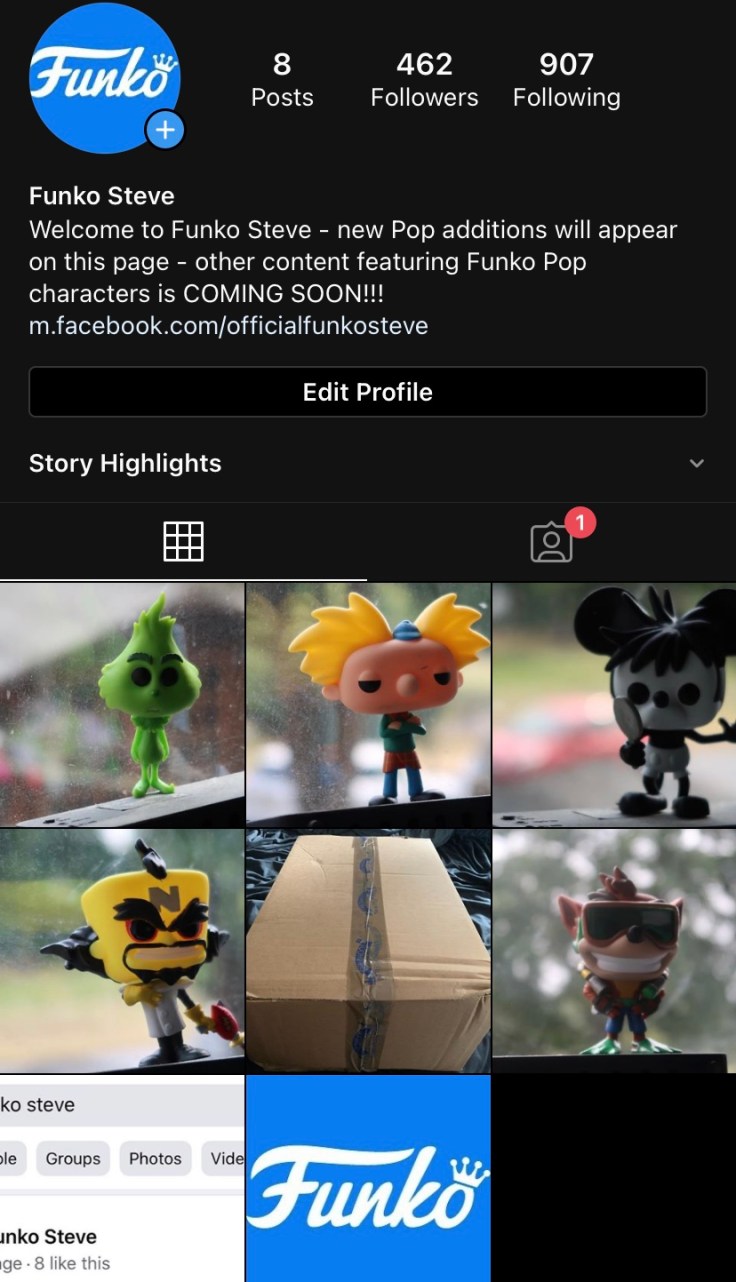
Task: Open the green Grinch figure post
Action: tap(122, 705)
